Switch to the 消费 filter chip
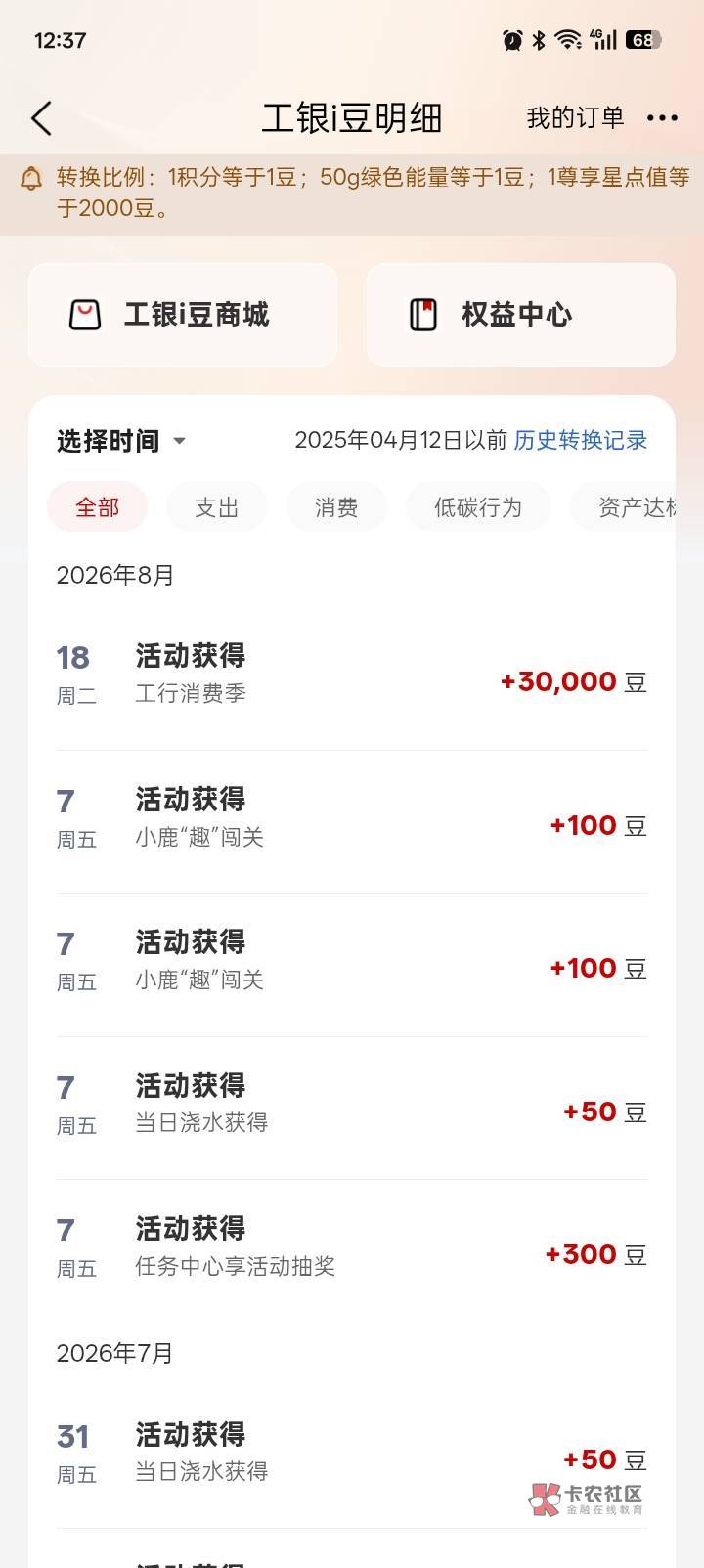Screen dimensions: 704x1568 (x=336, y=507)
